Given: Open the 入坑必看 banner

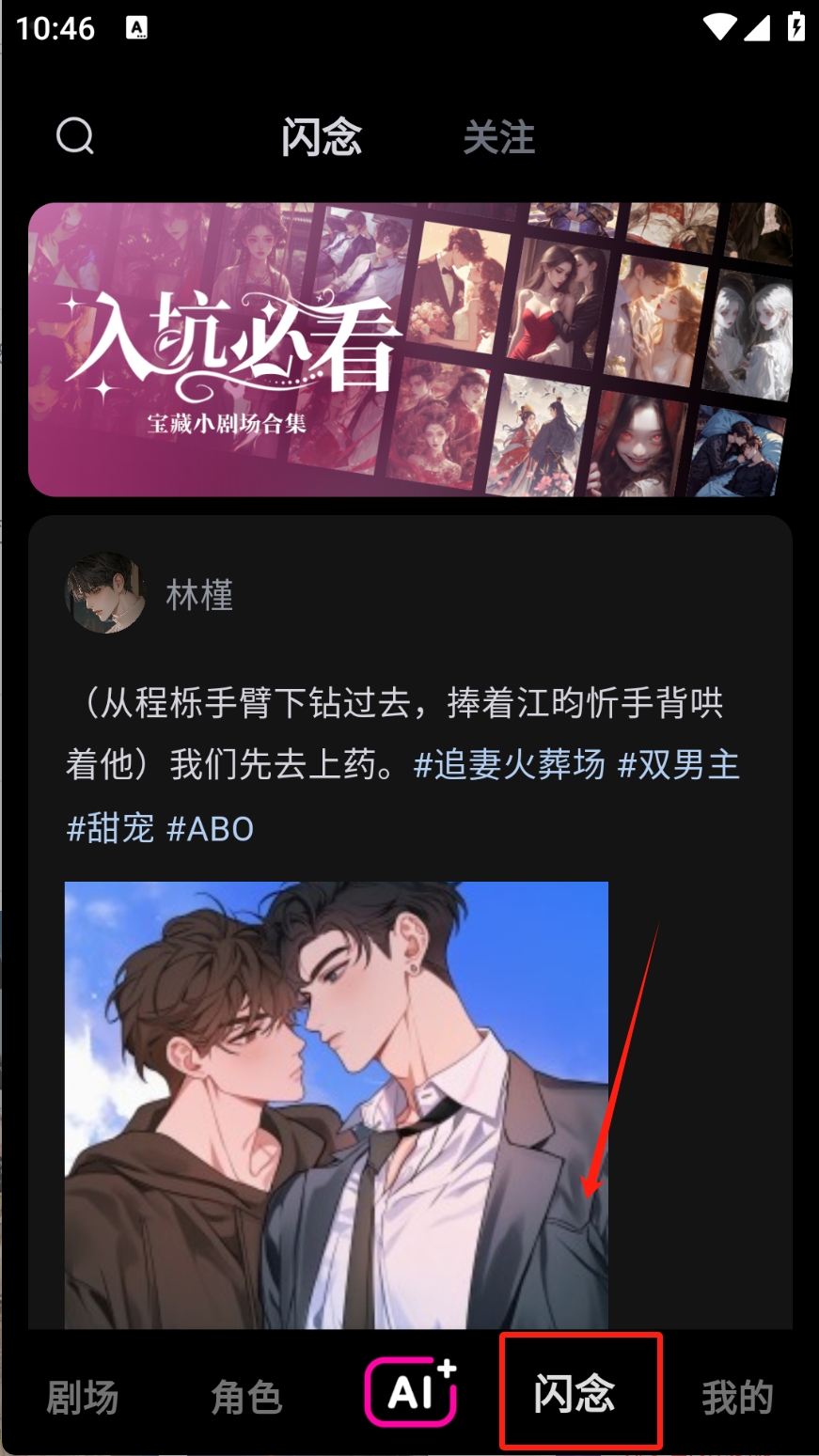Looking at the screenshot, I should pyautogui.click(x=410, y=350).
